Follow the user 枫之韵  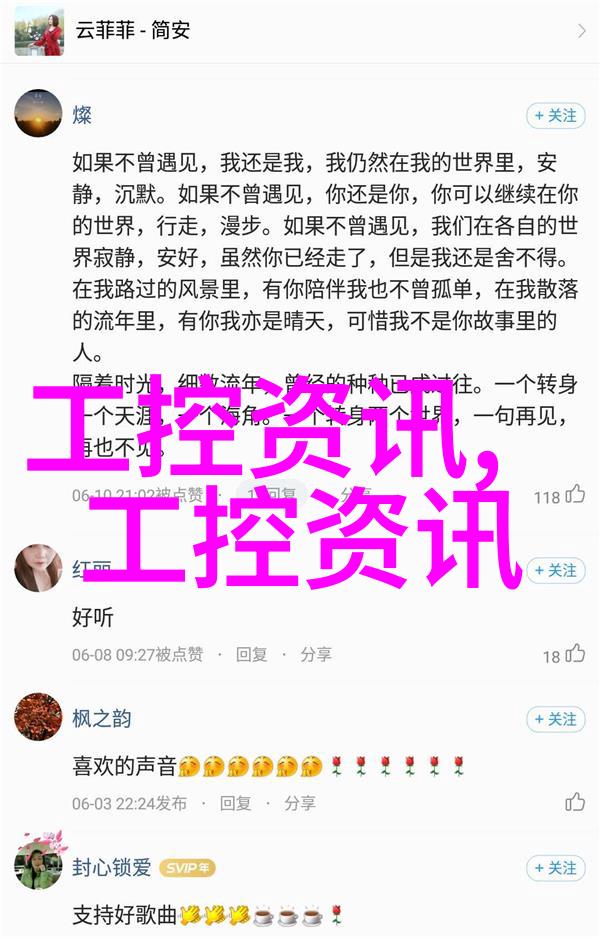pos(555,719)
